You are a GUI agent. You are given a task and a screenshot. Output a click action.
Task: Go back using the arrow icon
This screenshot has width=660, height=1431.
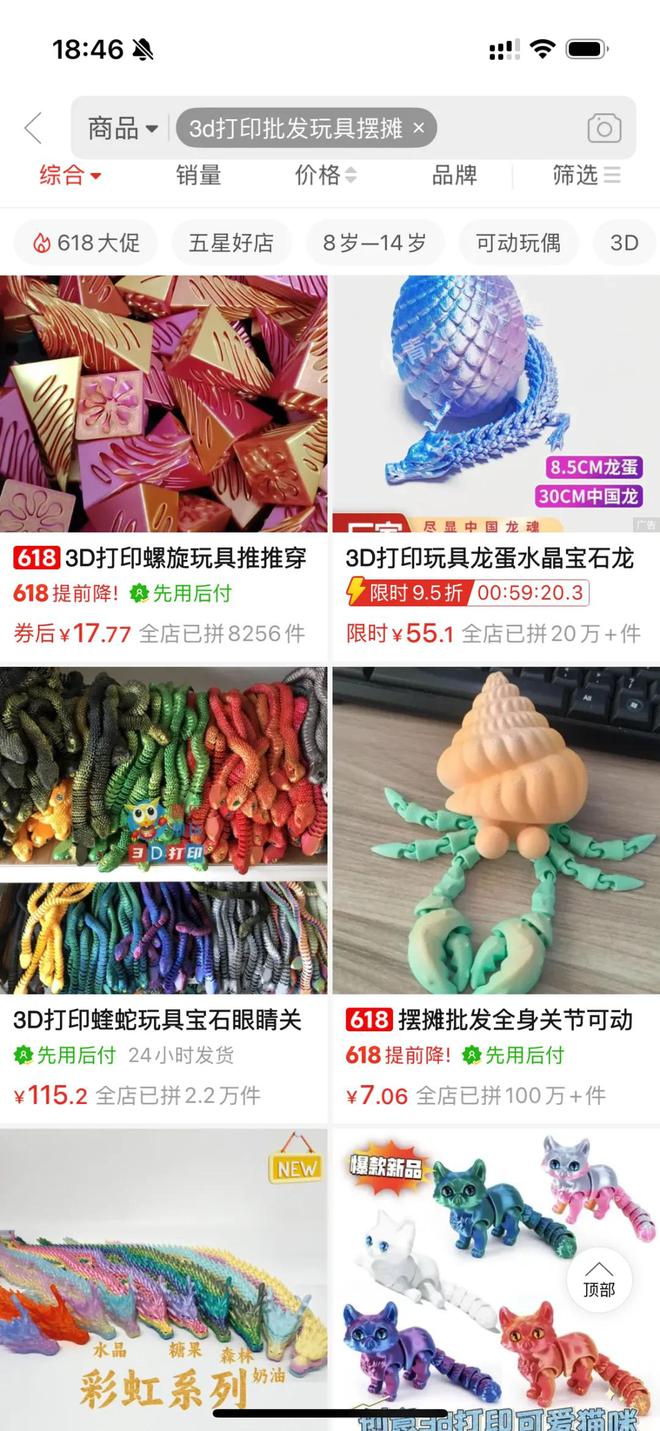point(33,128)
